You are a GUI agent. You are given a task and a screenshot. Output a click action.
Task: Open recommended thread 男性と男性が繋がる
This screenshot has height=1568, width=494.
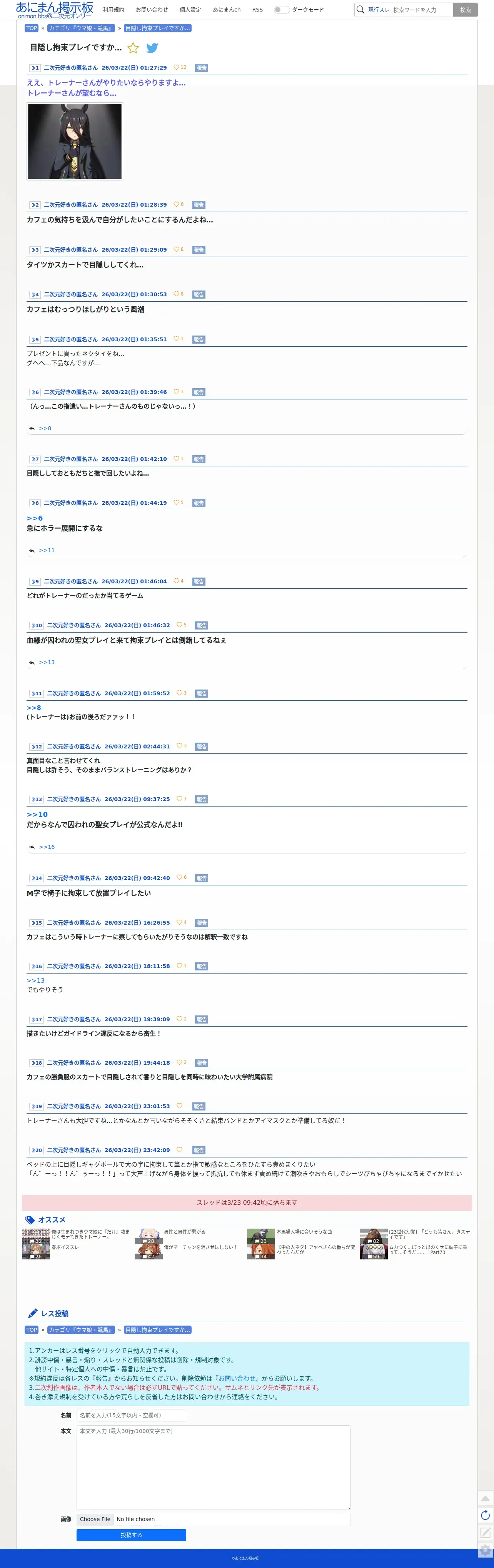click(184, 1232)
